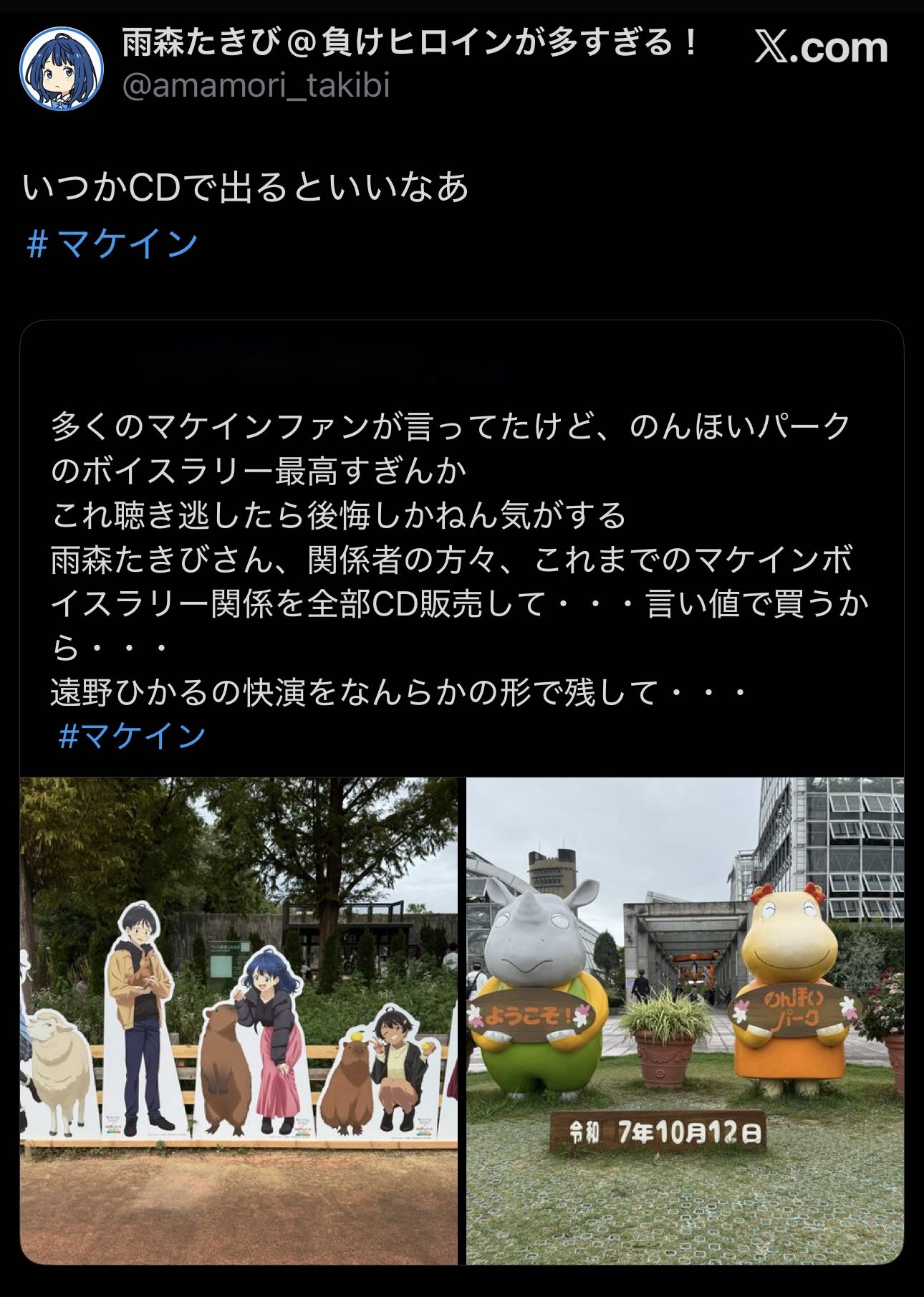The width and height of the screenshot is (924, 1297).
Task: Open 雨森たきび's profile picture
Action: [x=62, y=70]
